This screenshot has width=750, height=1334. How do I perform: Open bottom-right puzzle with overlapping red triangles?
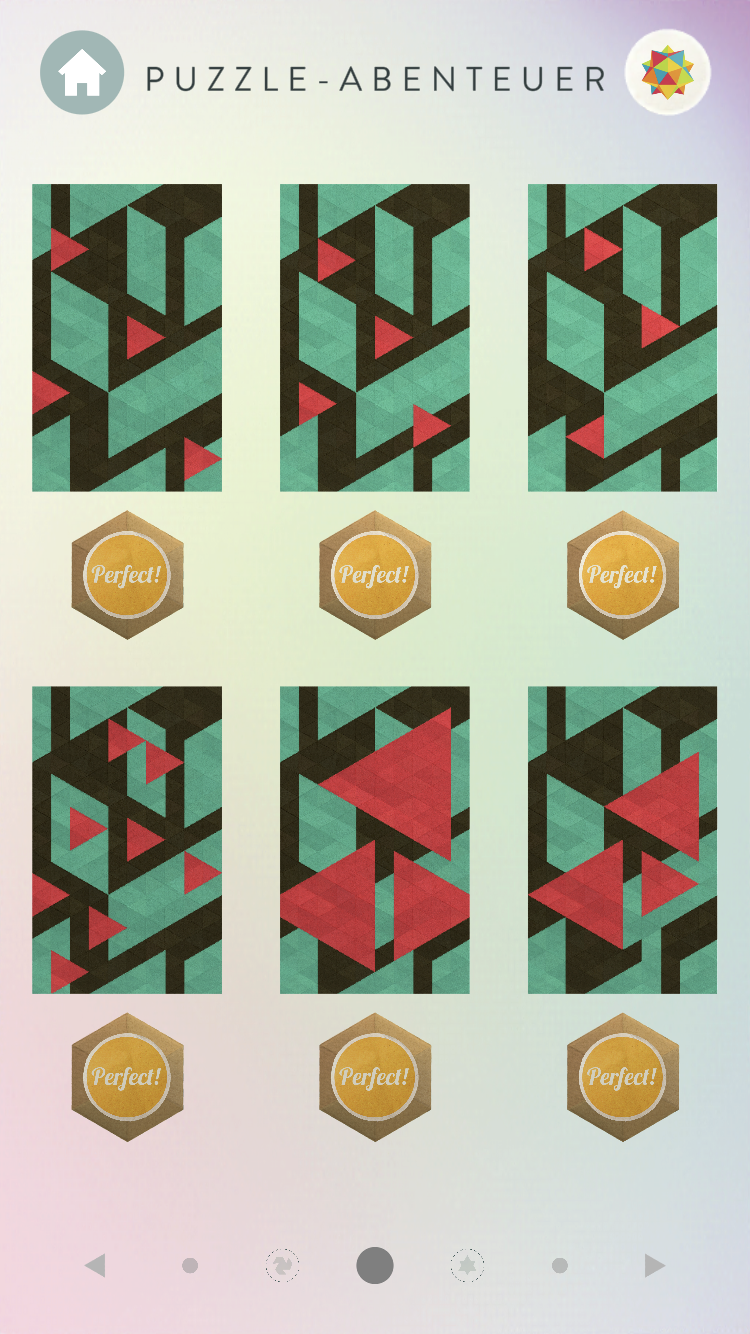coord(622,839)
